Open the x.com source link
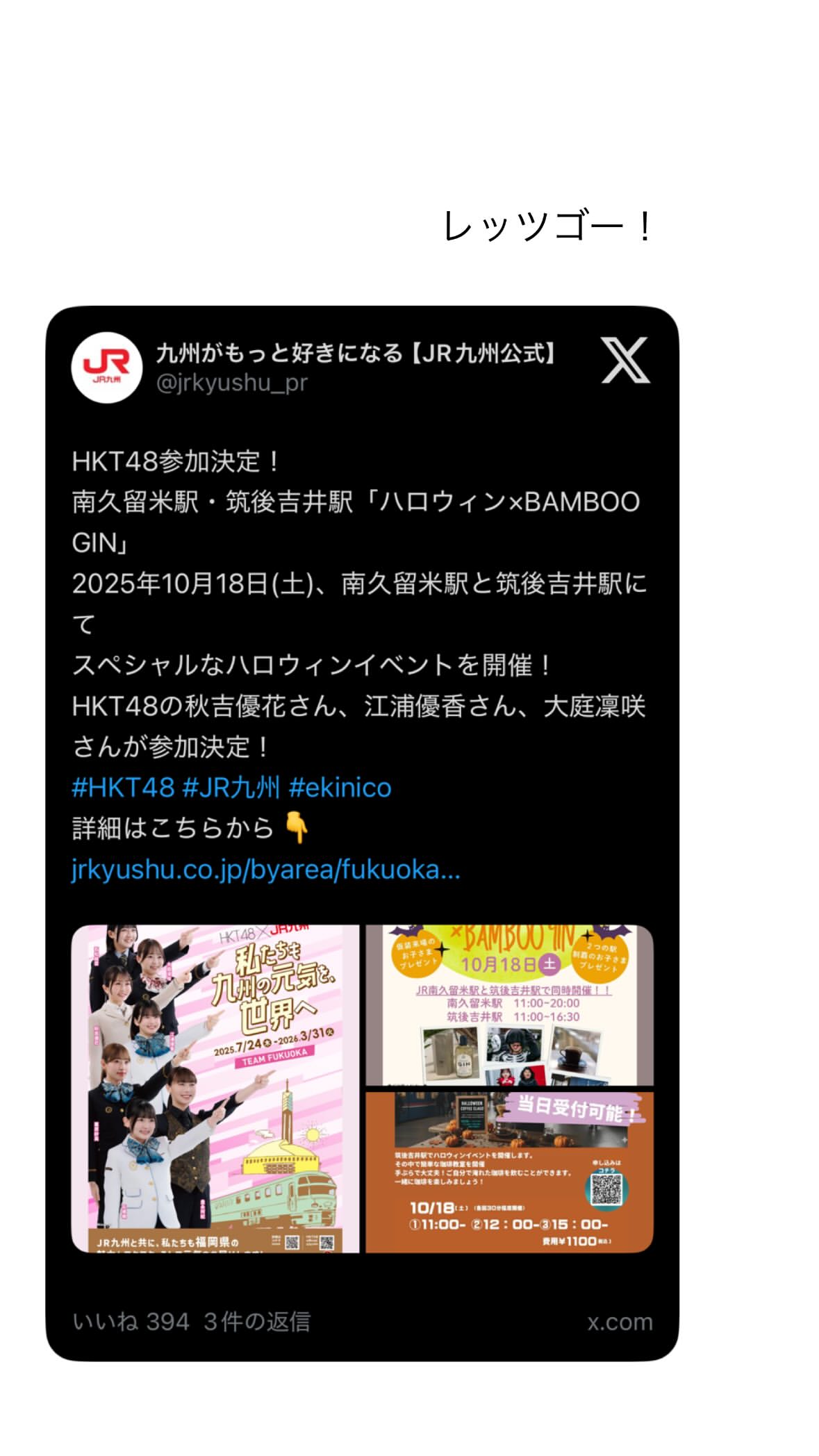Screen dimensions: 819x1456 (620, 1322)
